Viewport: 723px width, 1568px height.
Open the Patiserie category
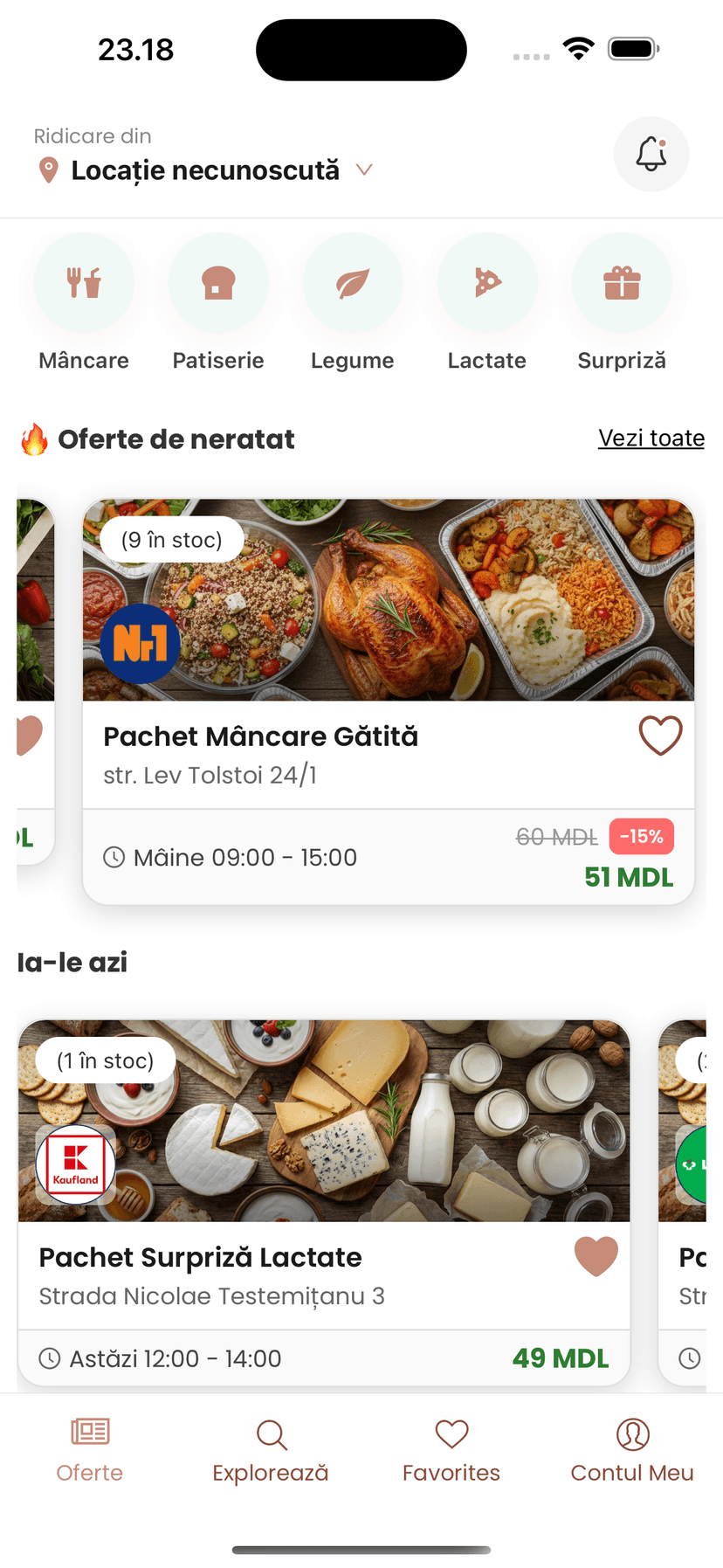pos(218,283)
